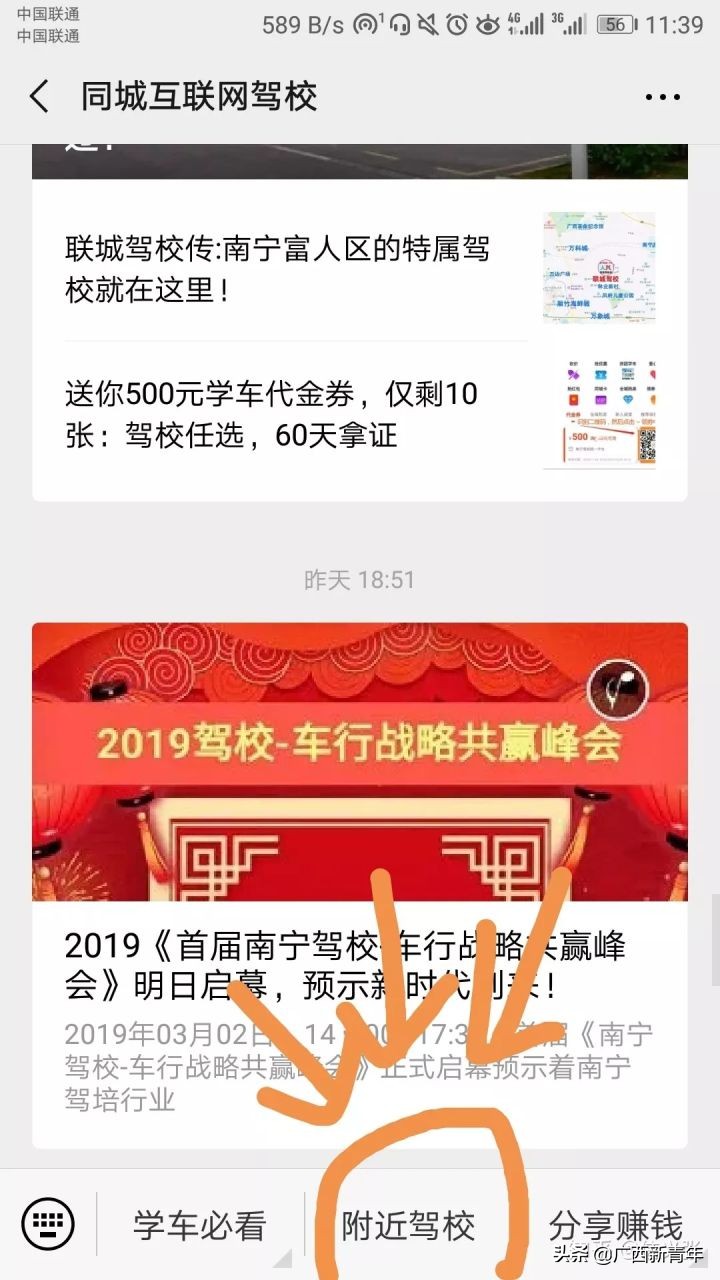Tap the blue ticket icon in the thumbnail grid
The height and width of the screenshot is (1280, 720).
tap(600, 374)
